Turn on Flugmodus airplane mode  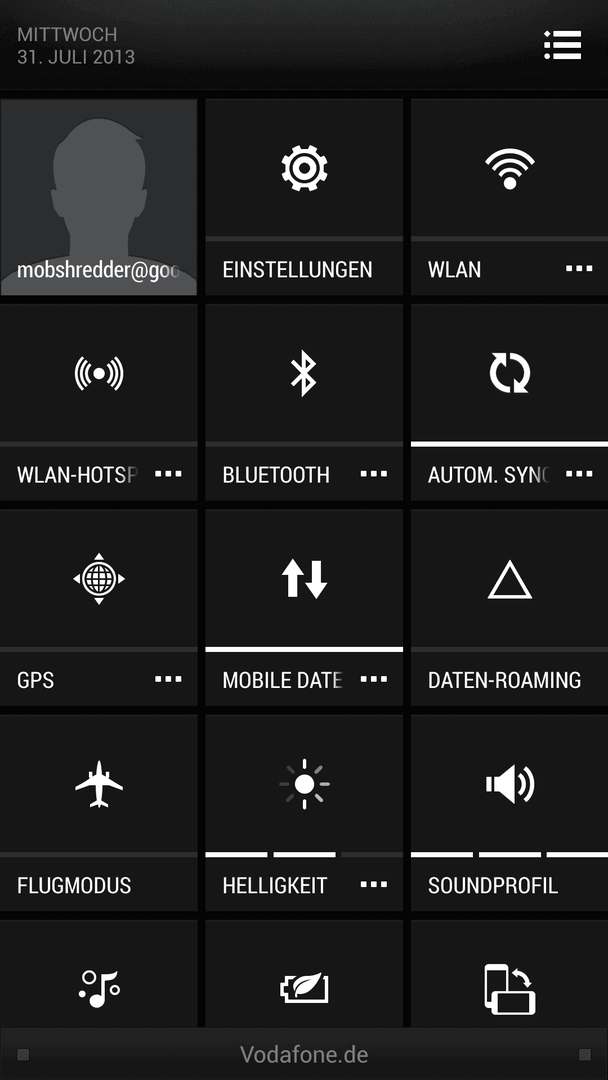click(x=98, y=813)
